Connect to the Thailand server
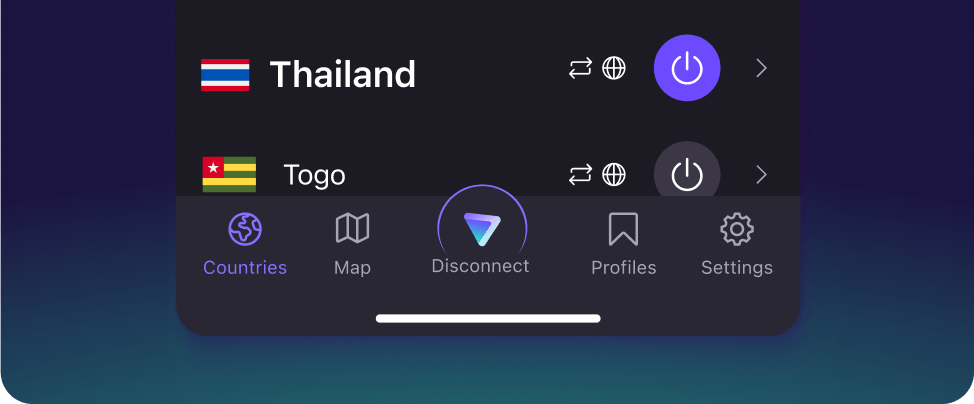Viewport: 974px width, 404px height. [x=686, y=68]
